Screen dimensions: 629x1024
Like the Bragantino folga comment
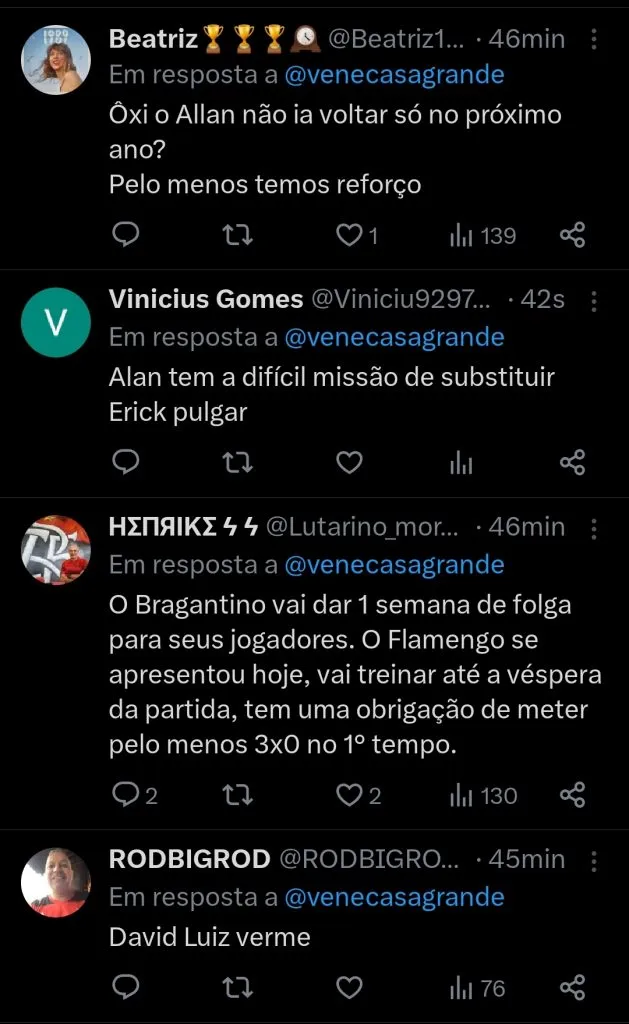pyautogui.click(x=348, y=795)
